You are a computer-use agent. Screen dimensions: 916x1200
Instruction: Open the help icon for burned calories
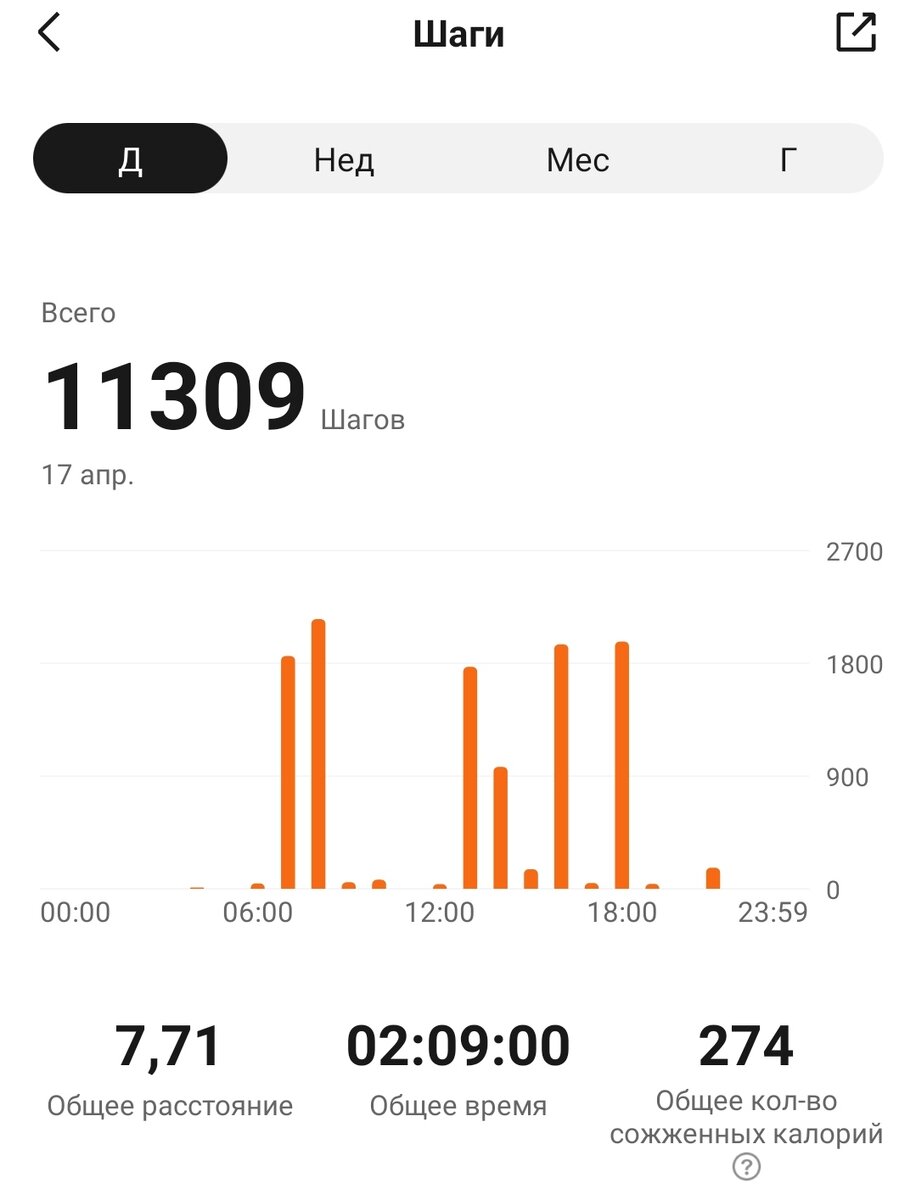click(x=746, y=1167)
